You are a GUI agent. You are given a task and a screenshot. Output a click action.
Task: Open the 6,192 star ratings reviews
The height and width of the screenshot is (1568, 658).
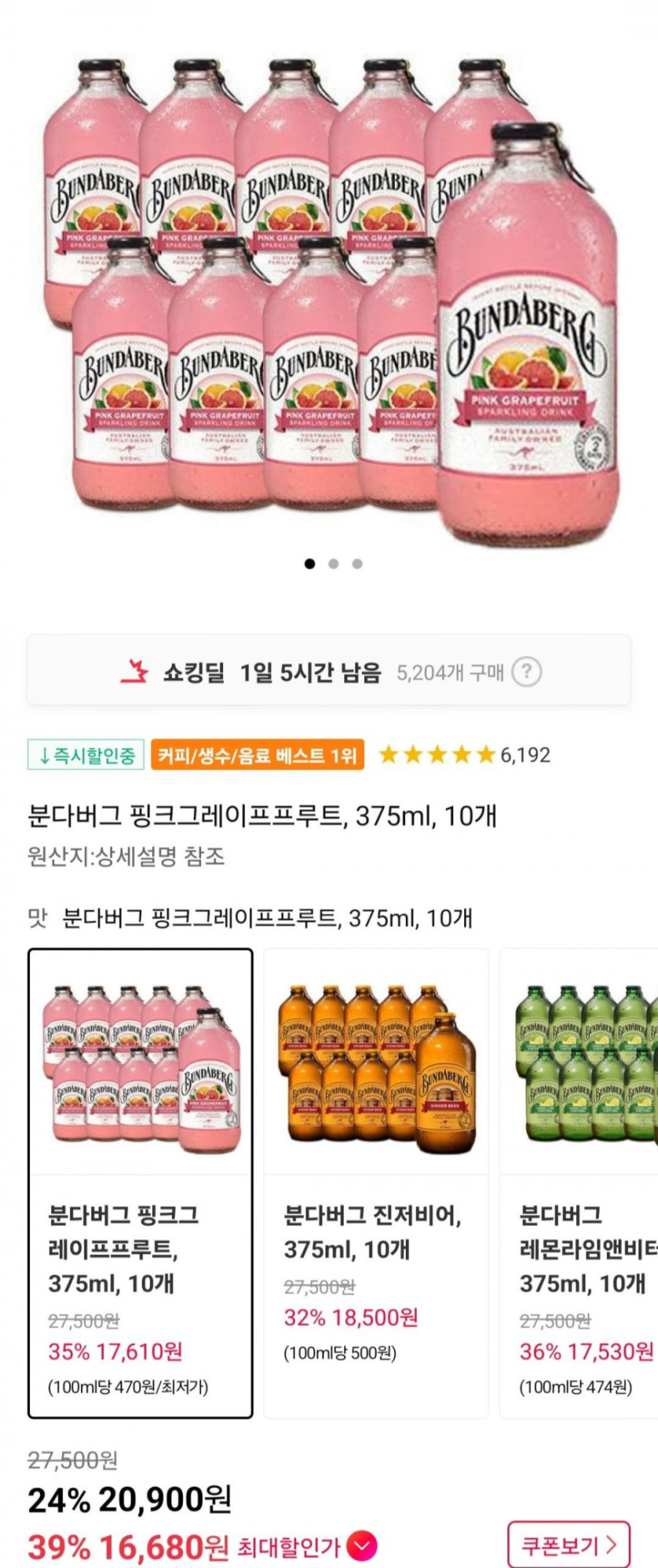tap(464, 755)
